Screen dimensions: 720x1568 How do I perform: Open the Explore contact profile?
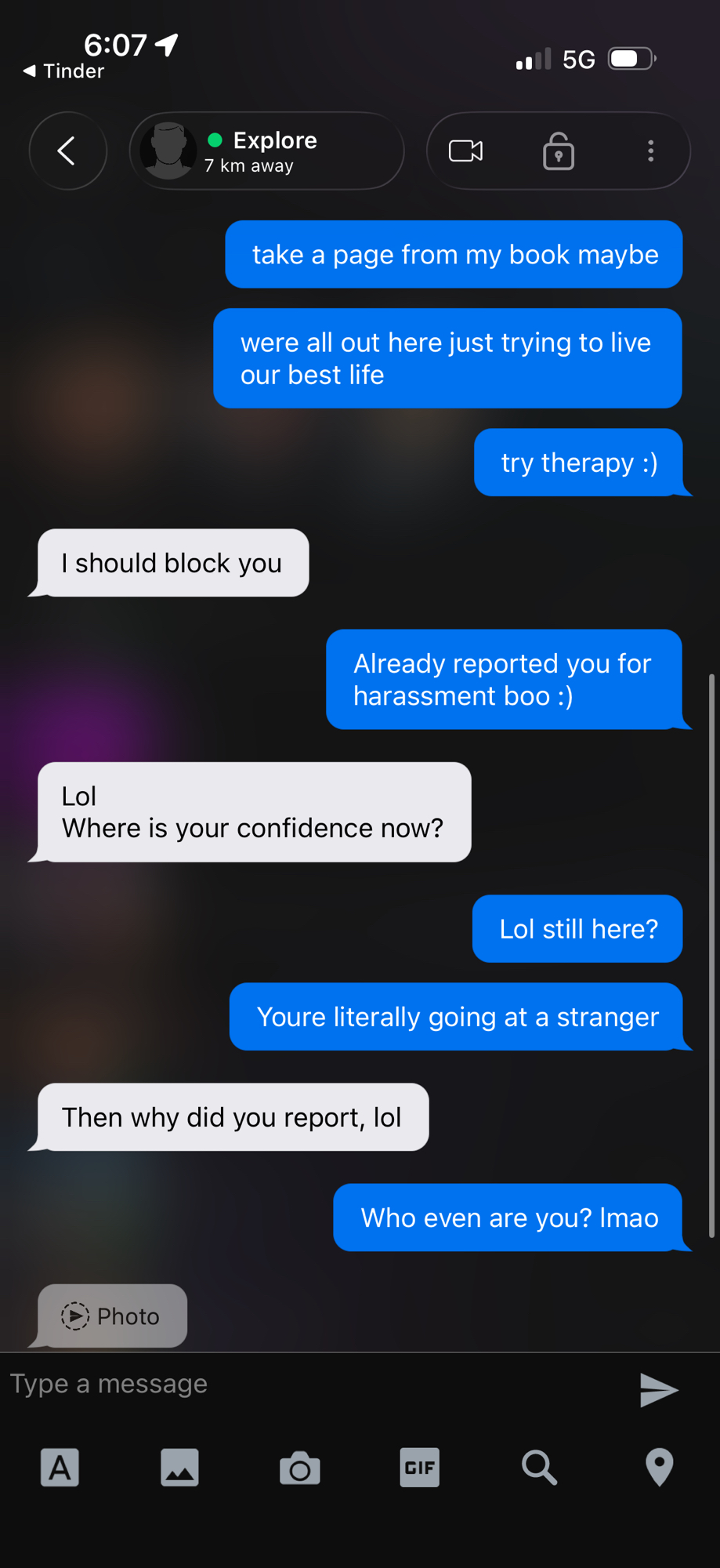coord(266,151)
